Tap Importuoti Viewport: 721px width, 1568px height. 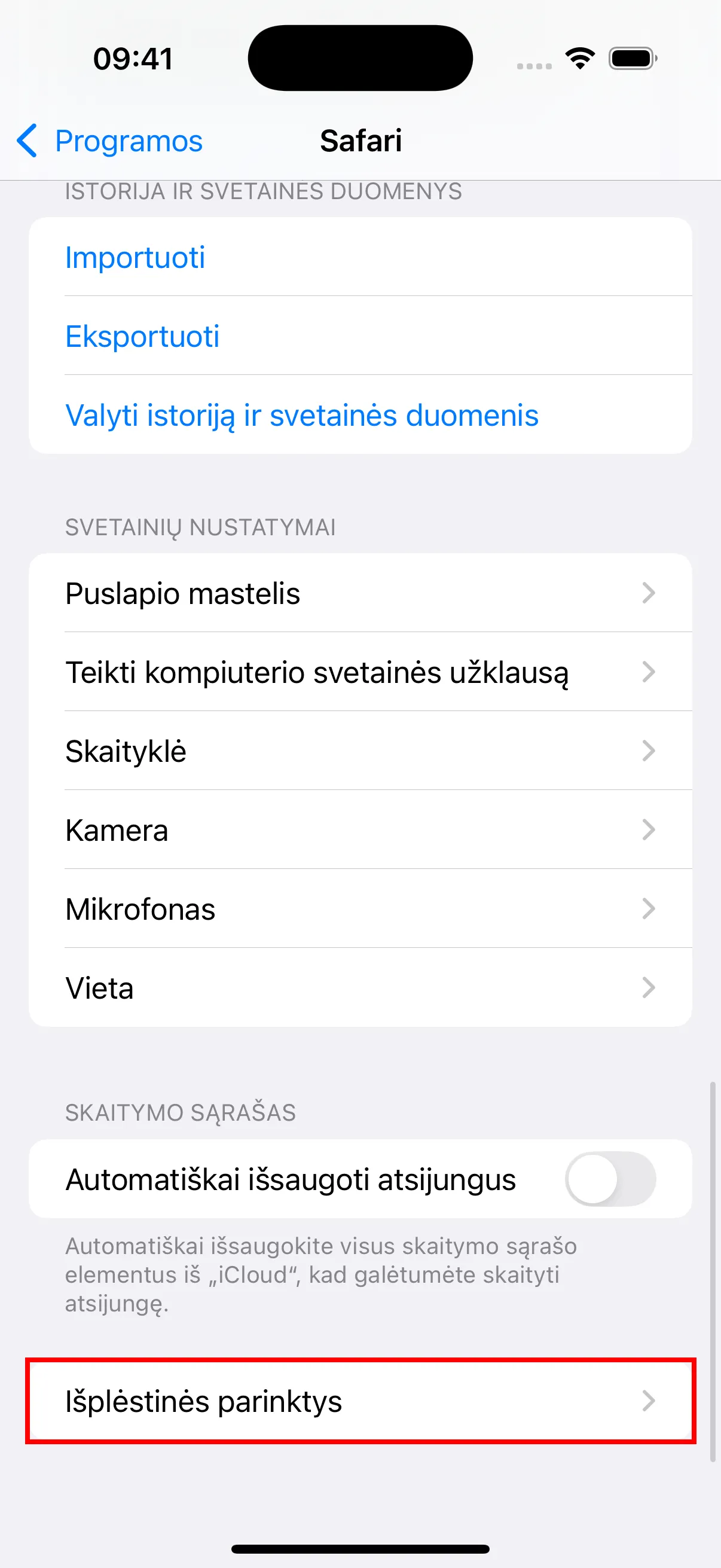[x=135, y=258]
